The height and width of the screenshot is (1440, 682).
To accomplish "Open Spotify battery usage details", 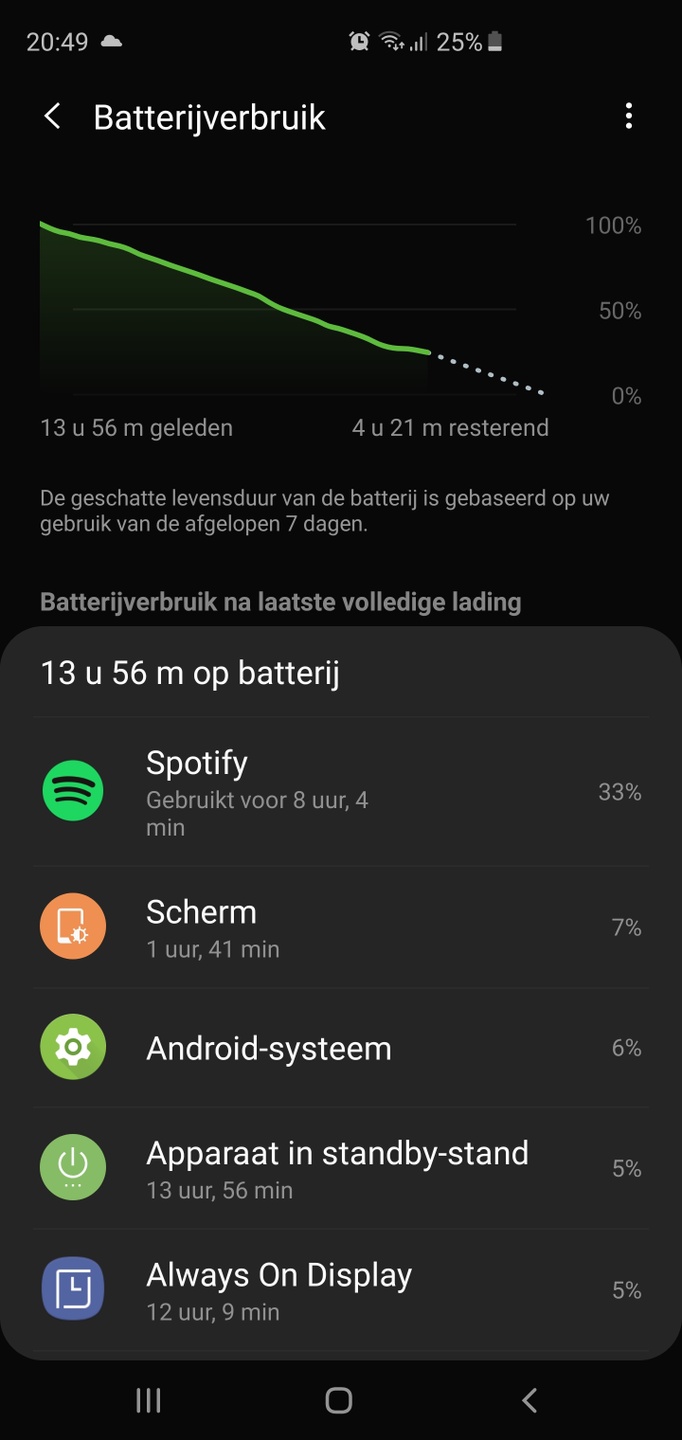I will point(340,792).
